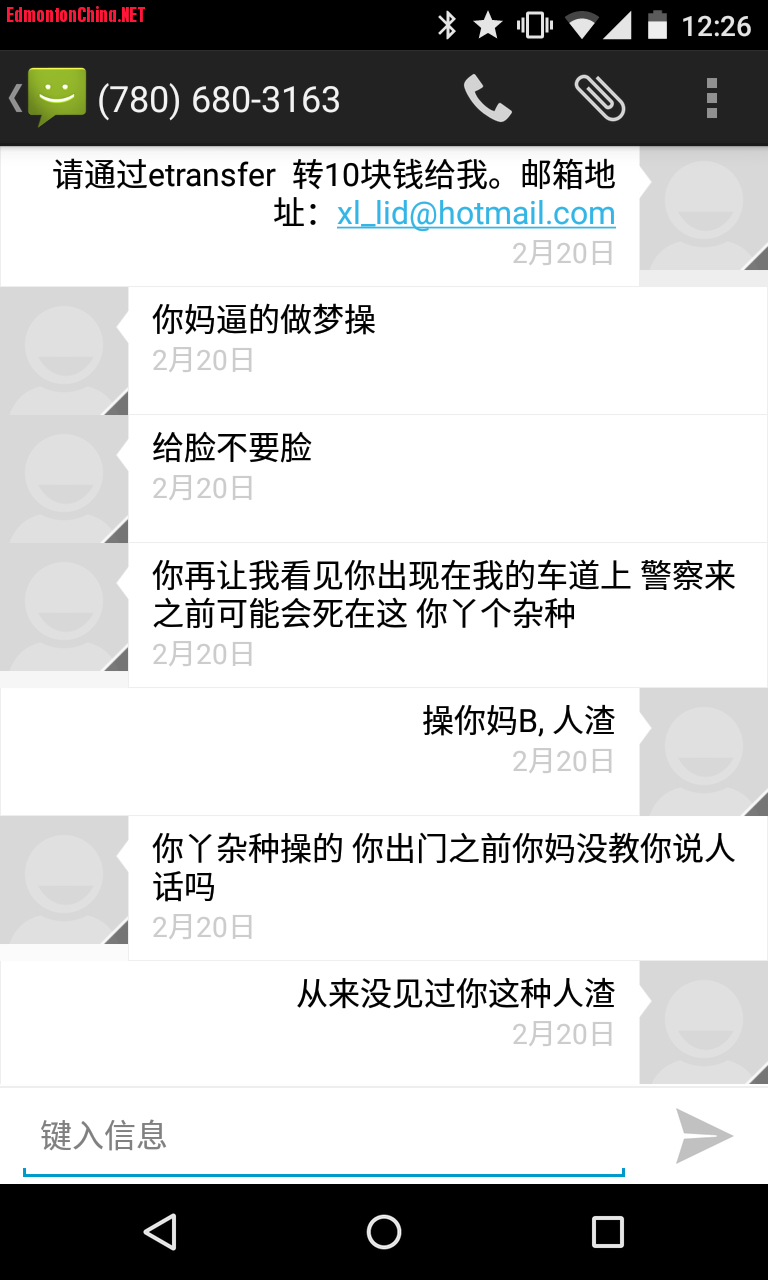Viewport: 768px width, 1280px height.
Task: Call the number (780) 680-3163
Action: pyautogui.click(x=487, y=99)
